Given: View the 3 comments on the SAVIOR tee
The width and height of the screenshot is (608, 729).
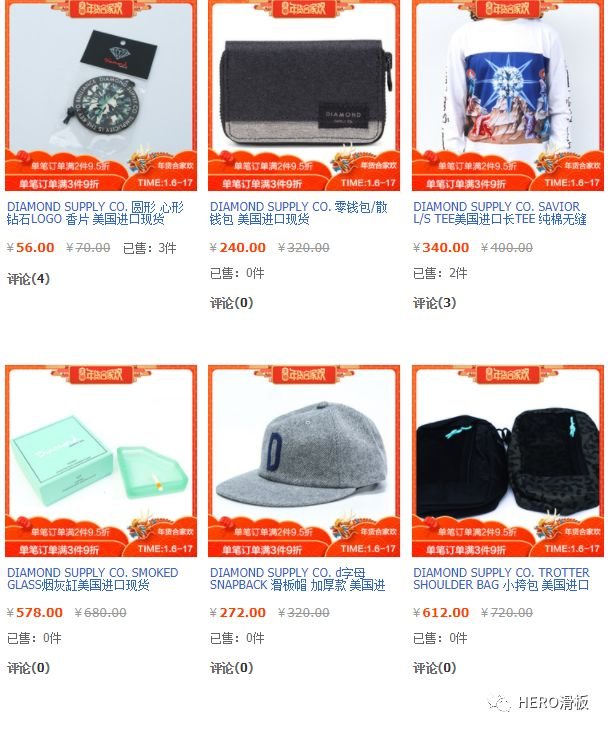Looking at the screenshot, I should pyautogui.click(x=434, y=303).
